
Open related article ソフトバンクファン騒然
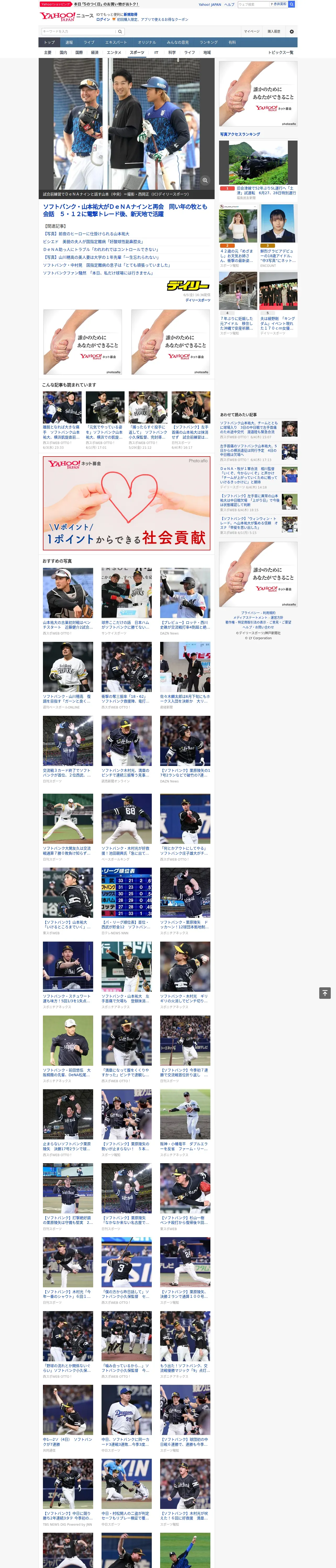click(x=98, y=273)
